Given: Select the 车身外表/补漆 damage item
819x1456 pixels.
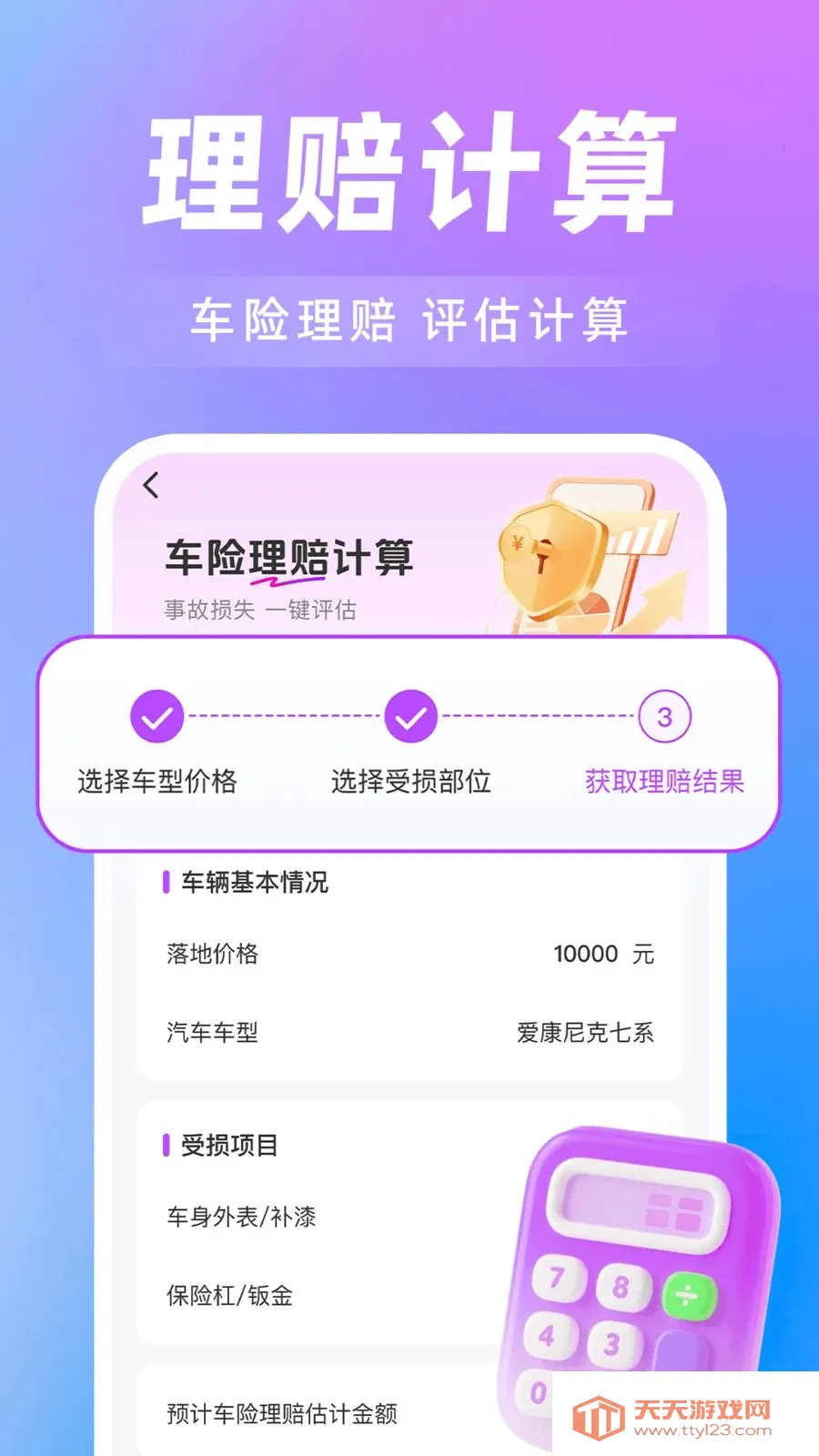Looking at the screenshot, I should tap(240, 1216).
